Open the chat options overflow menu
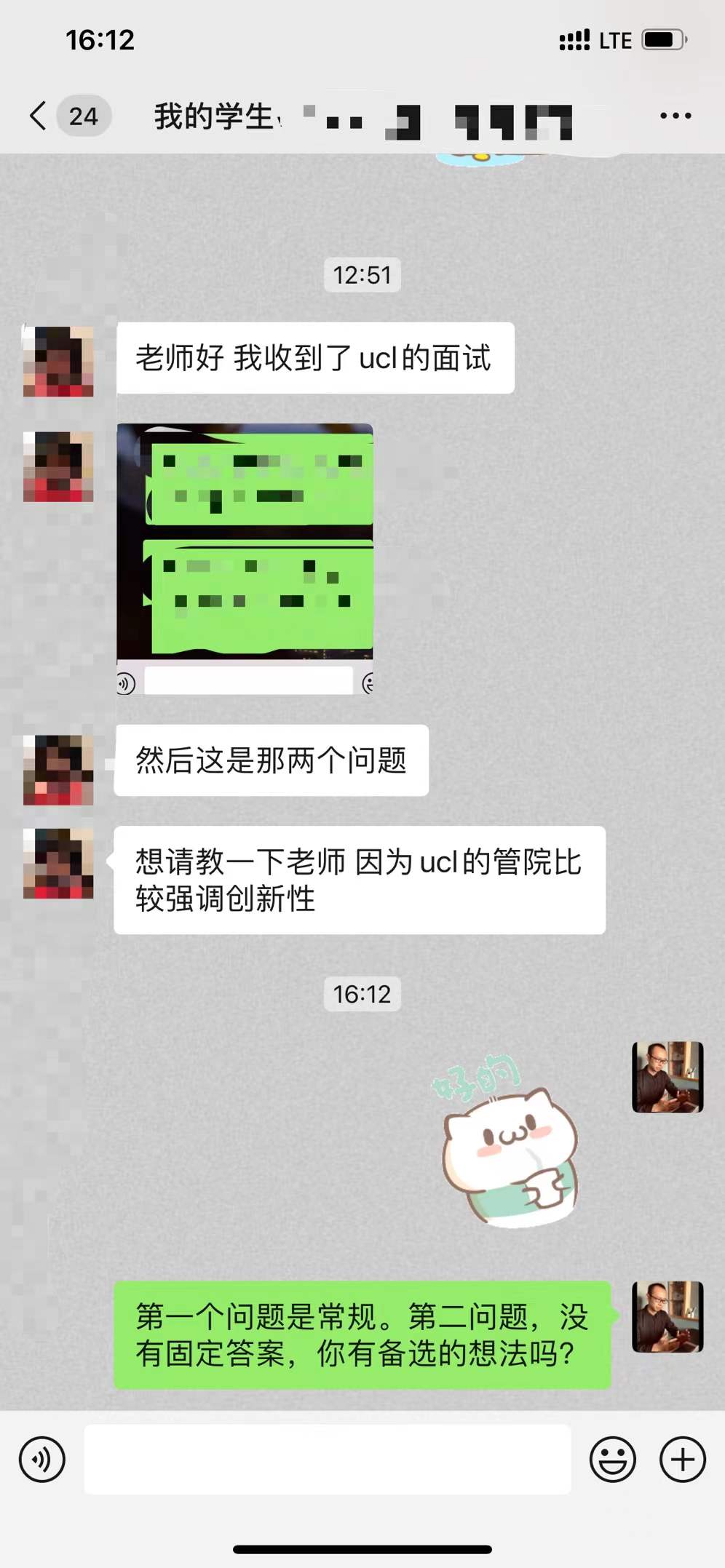 coord(675,116)
